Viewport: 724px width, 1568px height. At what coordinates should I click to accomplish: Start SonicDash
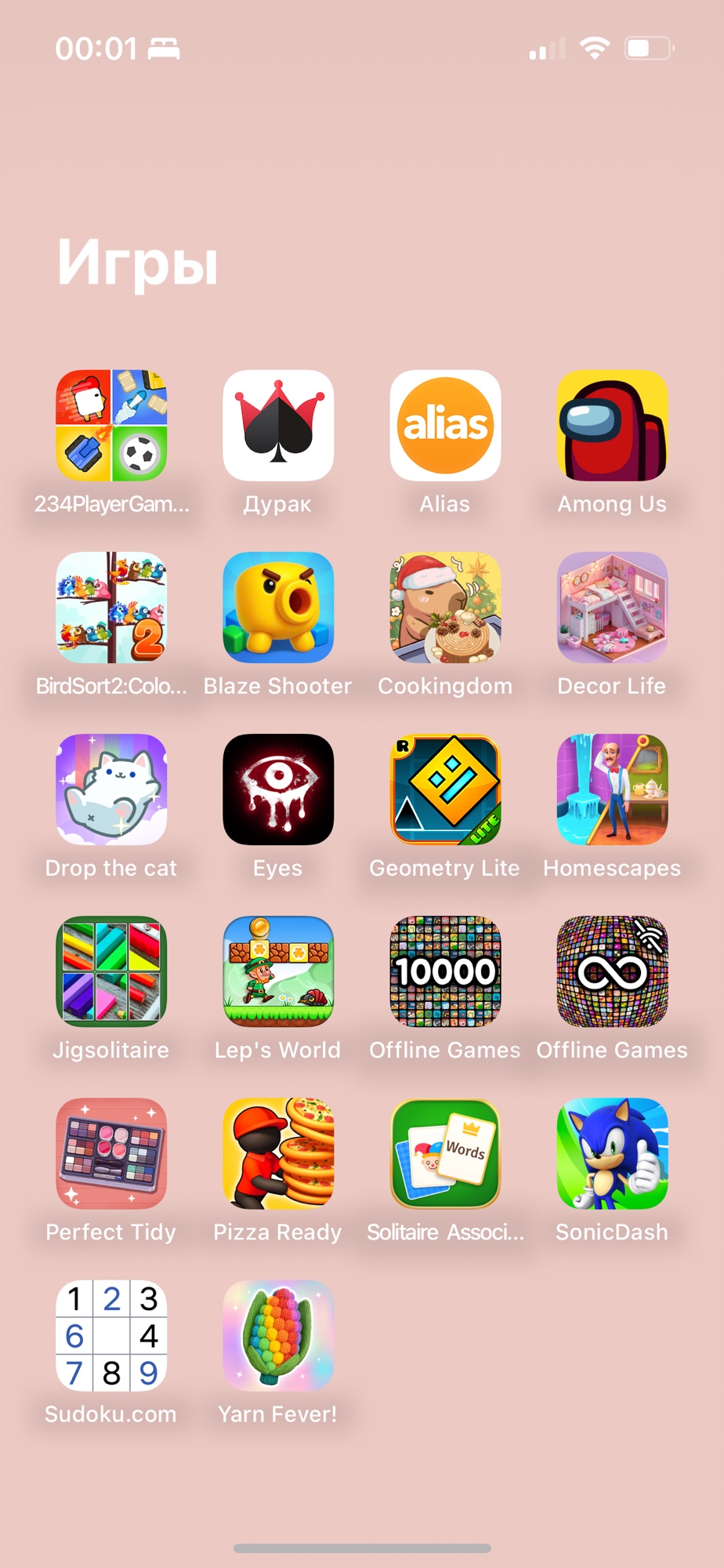[x=612, y=1153]
